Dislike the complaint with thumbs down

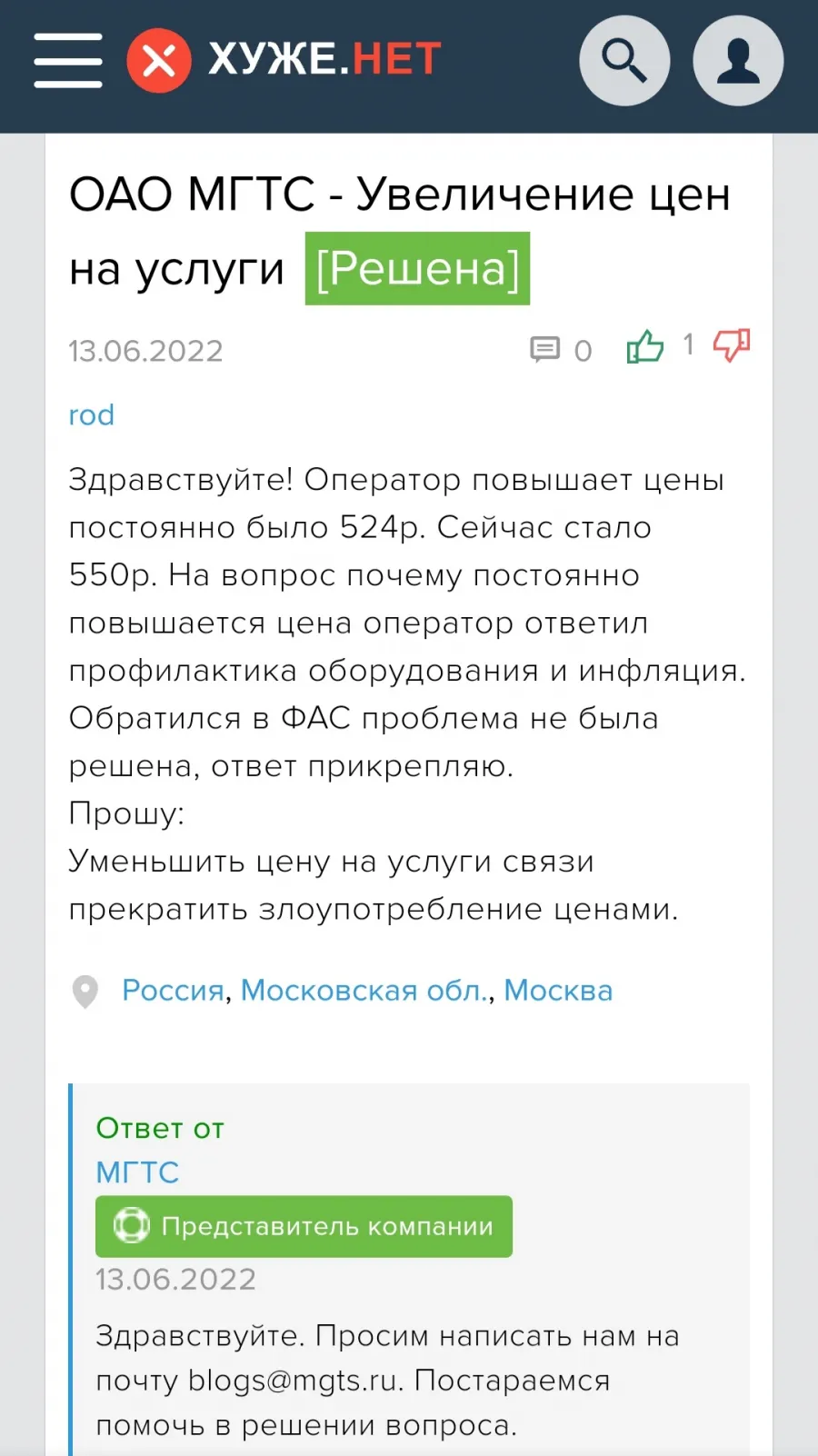(x=732, y=346)
